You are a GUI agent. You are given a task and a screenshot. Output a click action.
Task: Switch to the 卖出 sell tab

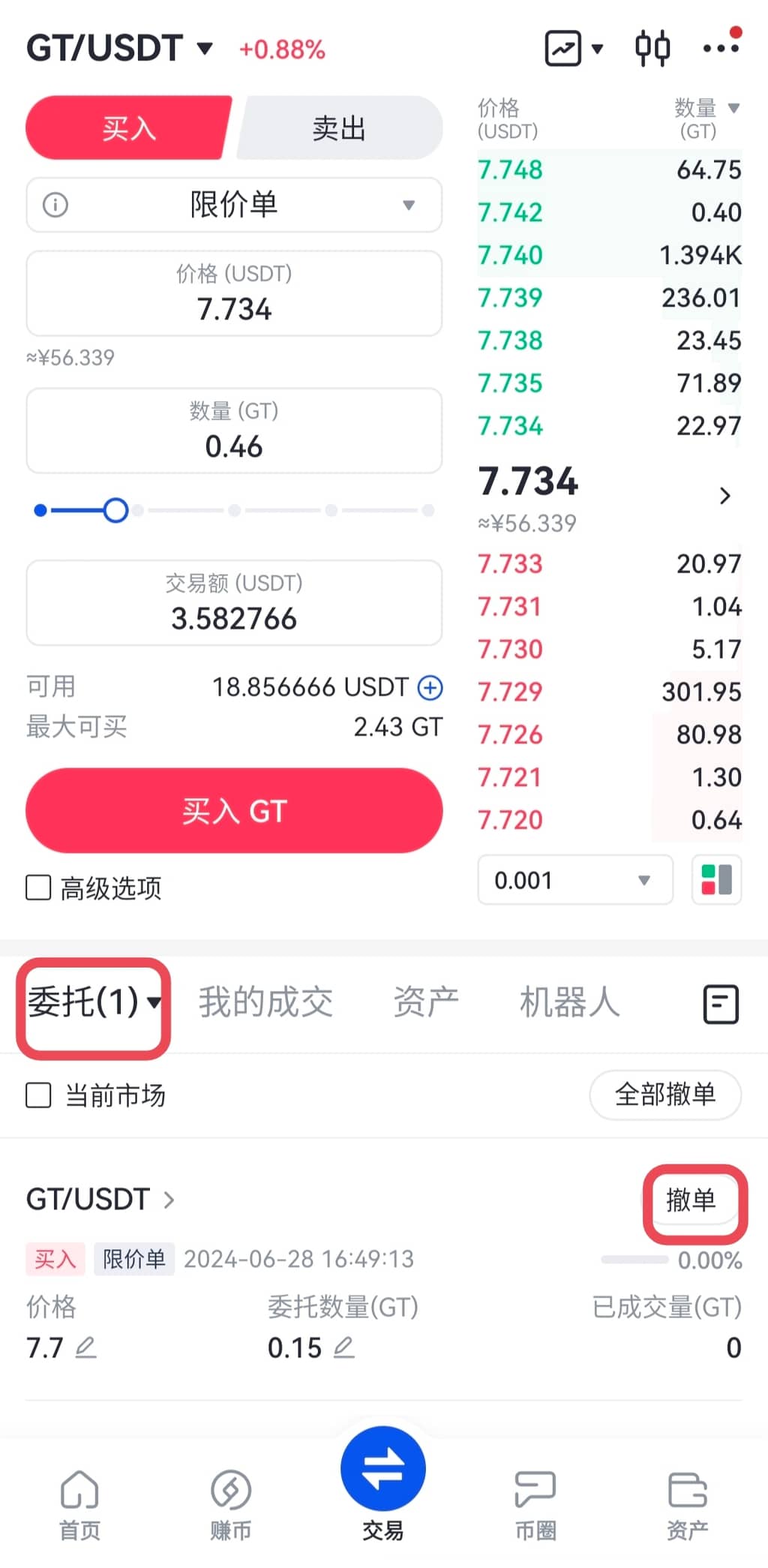click(339, 128)
